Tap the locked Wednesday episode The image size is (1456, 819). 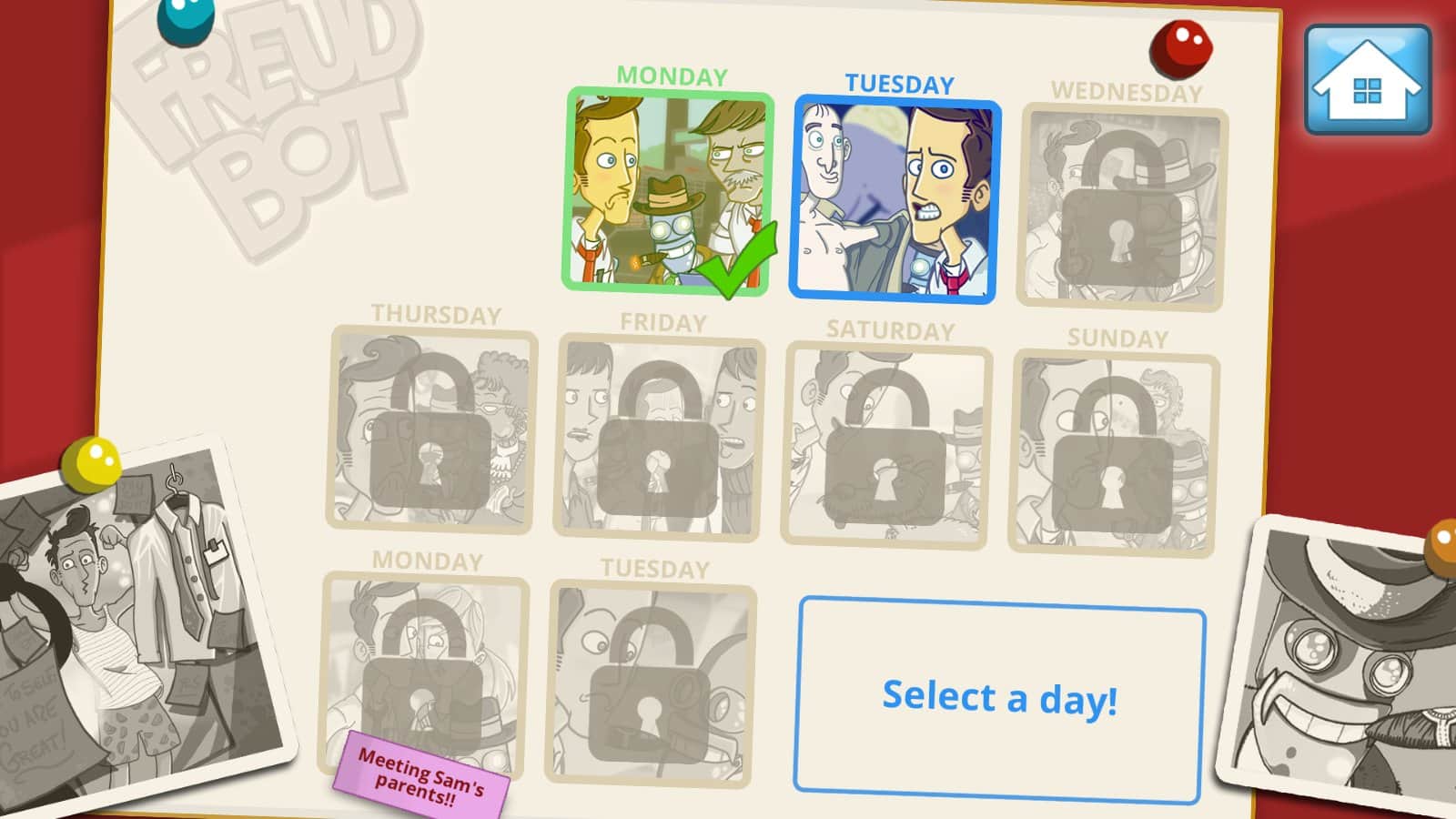tap(1122, 209)
